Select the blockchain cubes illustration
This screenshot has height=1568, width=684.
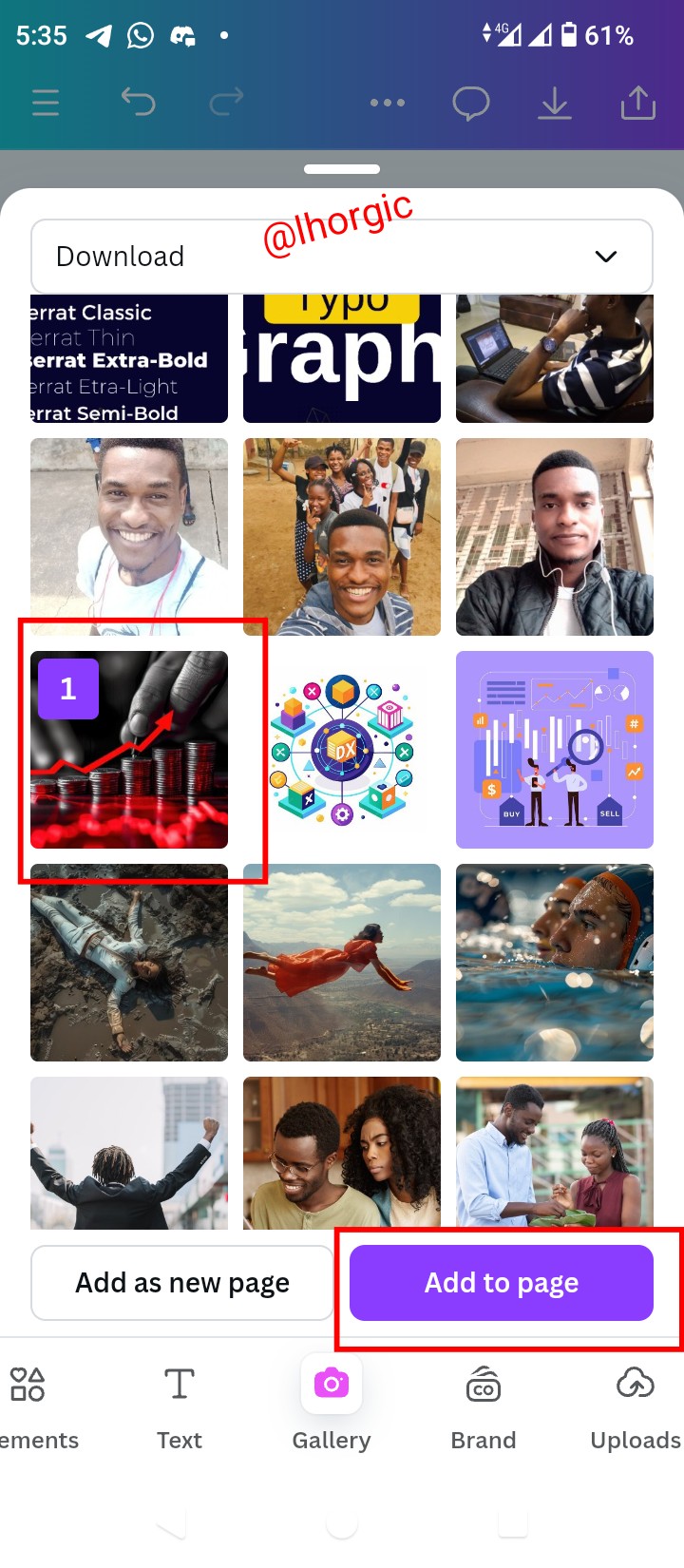click(342, 750)
